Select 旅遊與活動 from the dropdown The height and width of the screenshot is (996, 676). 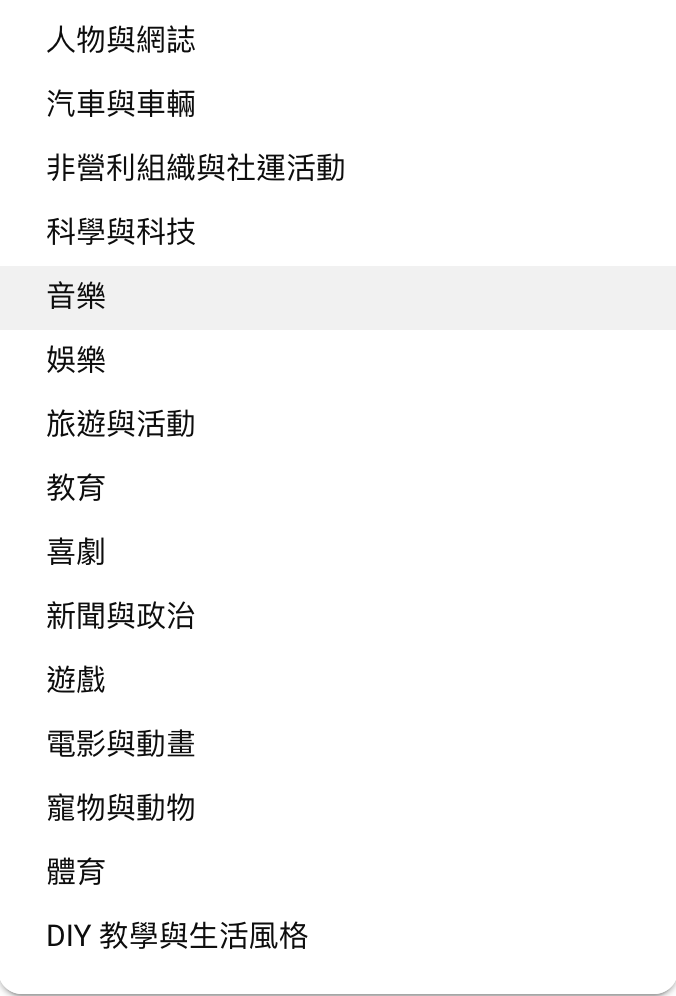(x=120, y=425)
